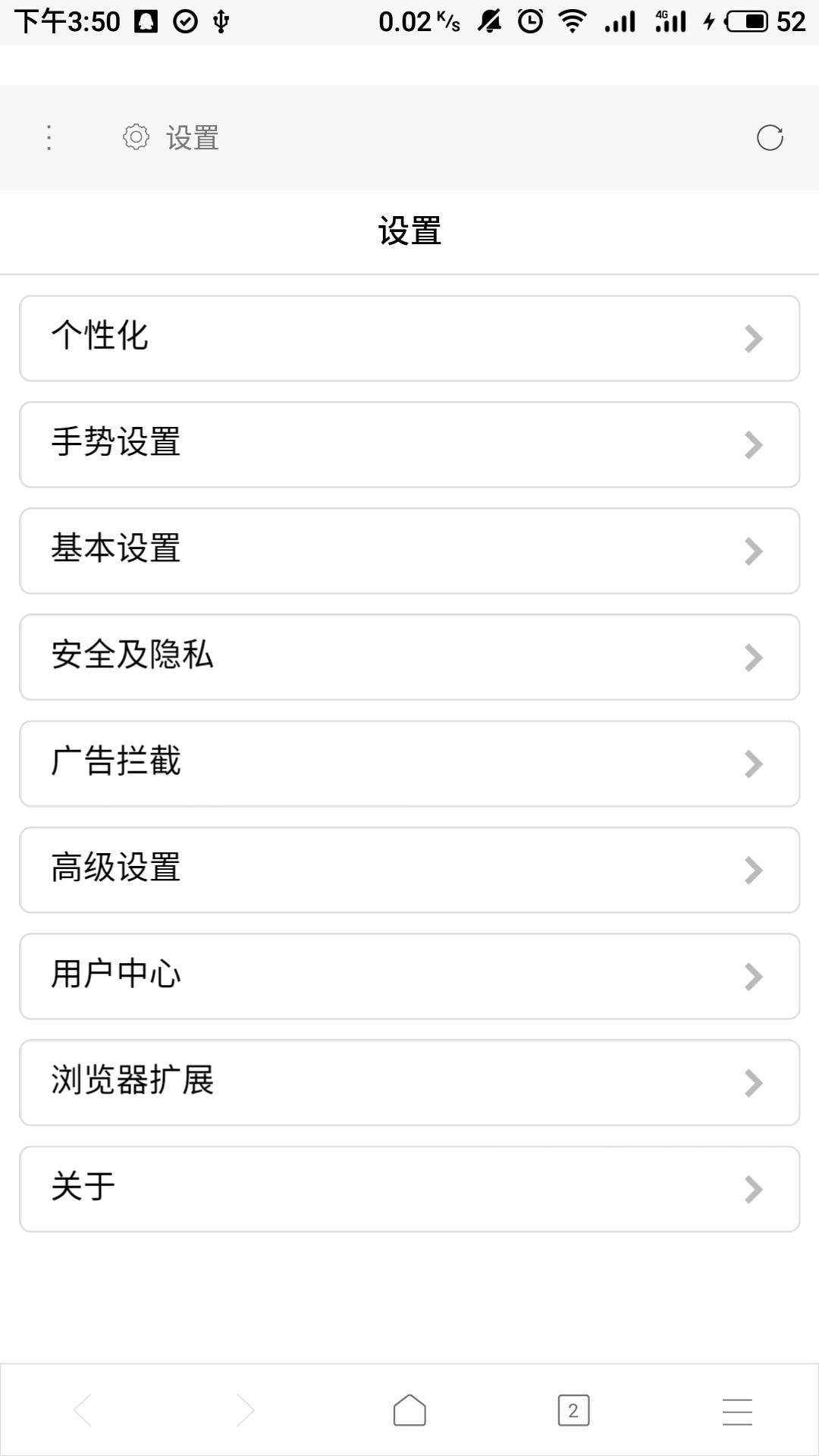Open the 用户中心 settings item

point(409,976)
